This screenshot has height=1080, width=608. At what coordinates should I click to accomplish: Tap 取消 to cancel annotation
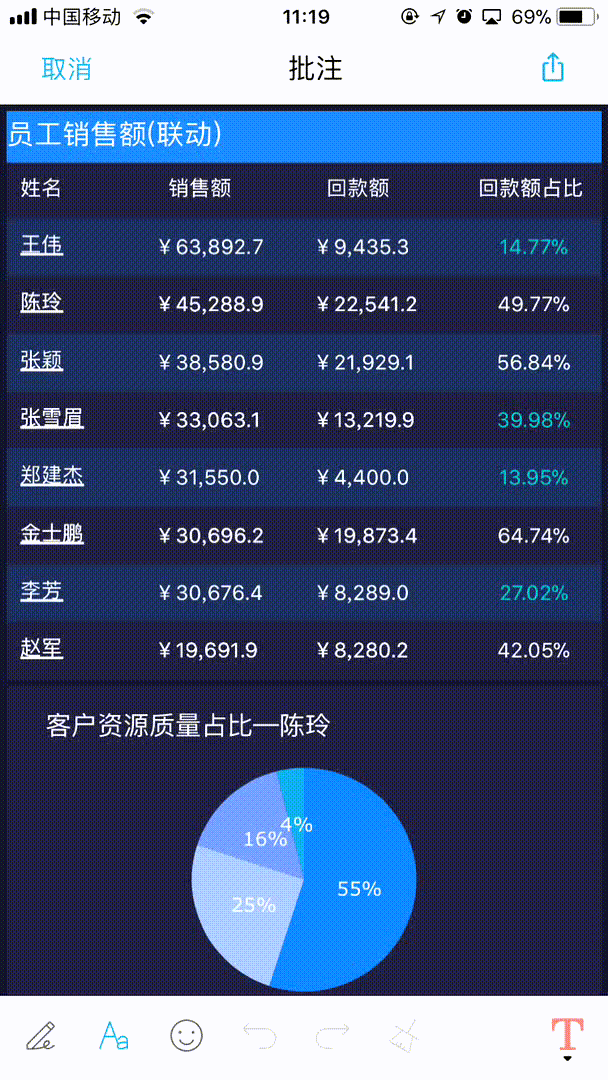67,68
